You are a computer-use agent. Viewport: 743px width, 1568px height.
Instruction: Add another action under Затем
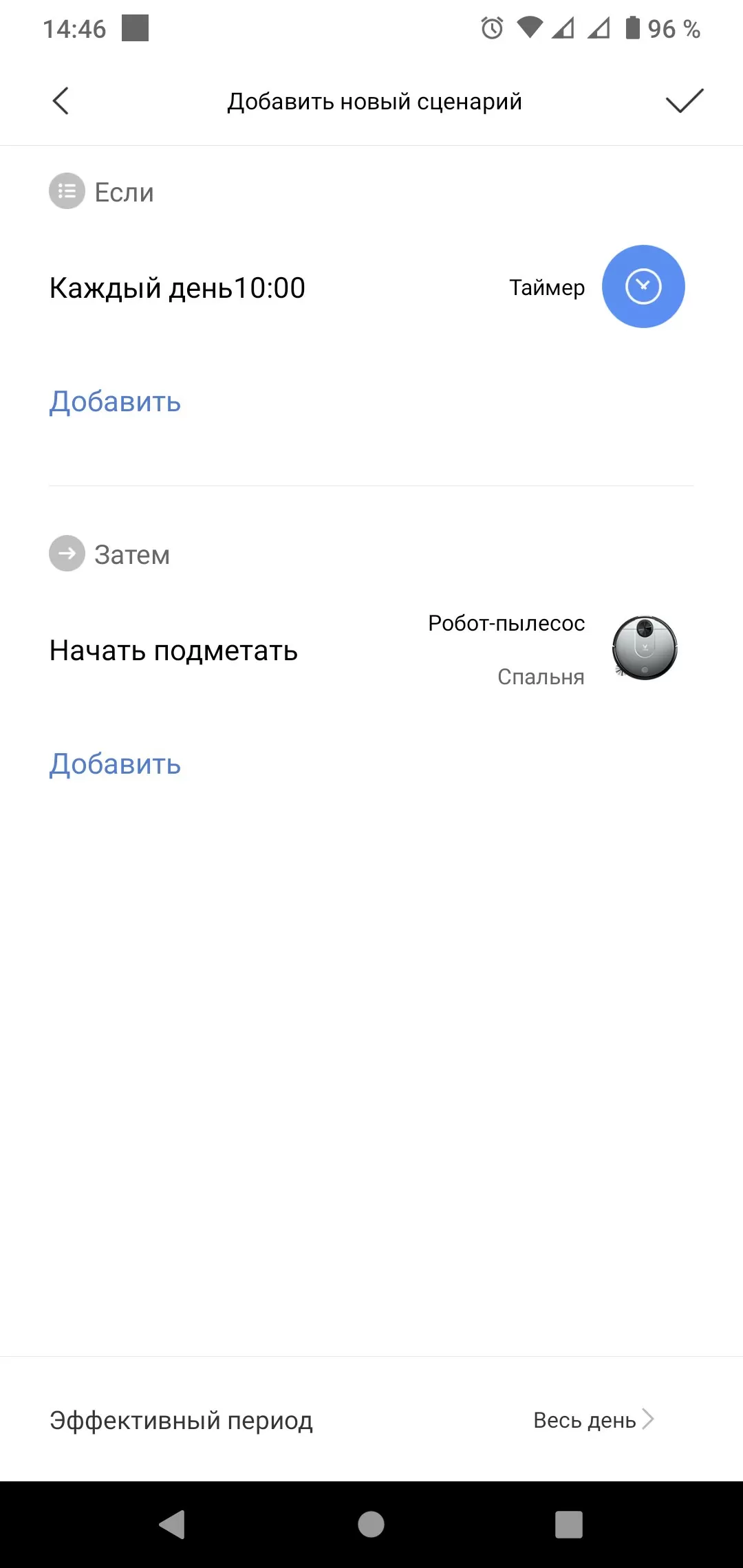pyautogui.click(x=115, y=764)
